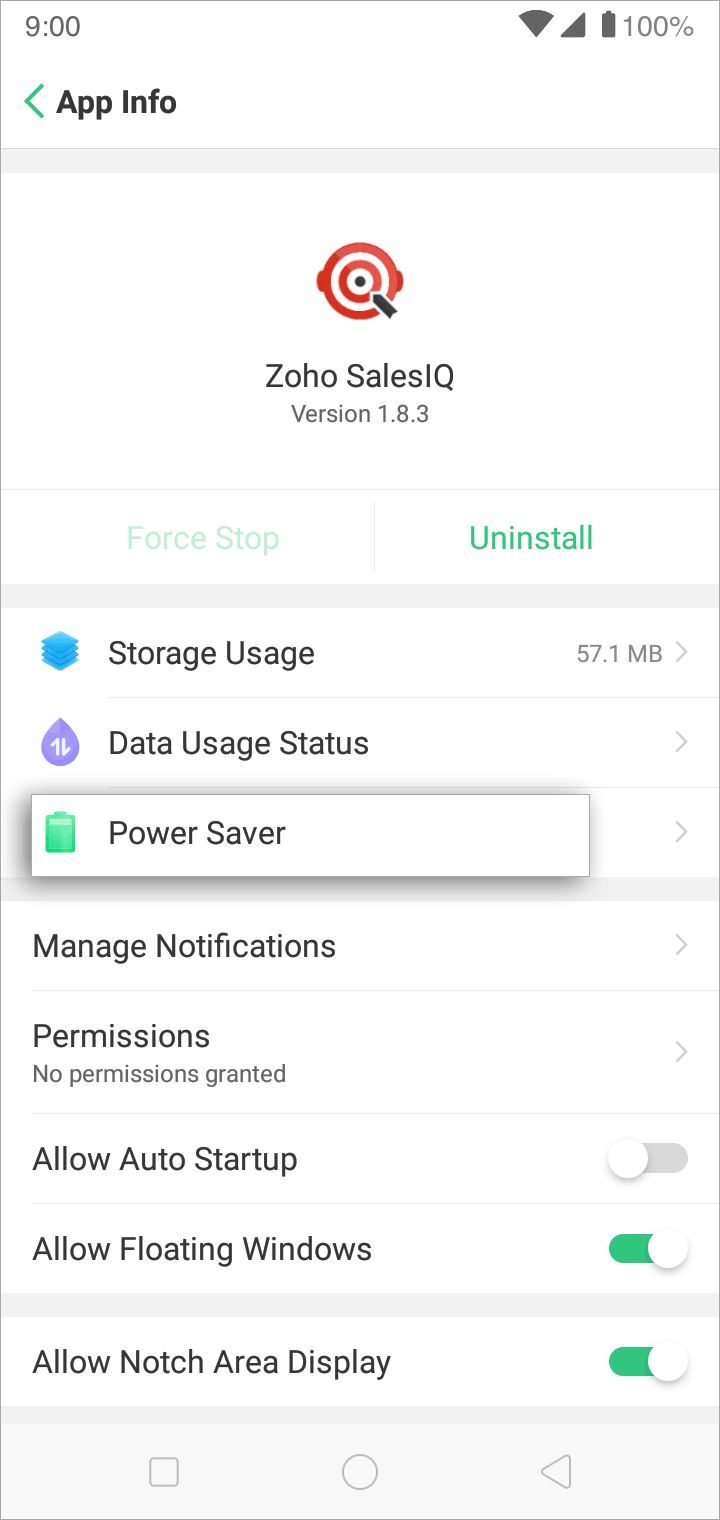The height and width of the screenshot is (1520, 720).
Task: Turn off Allow Notch Area Display
Action: coord(648,1362)
